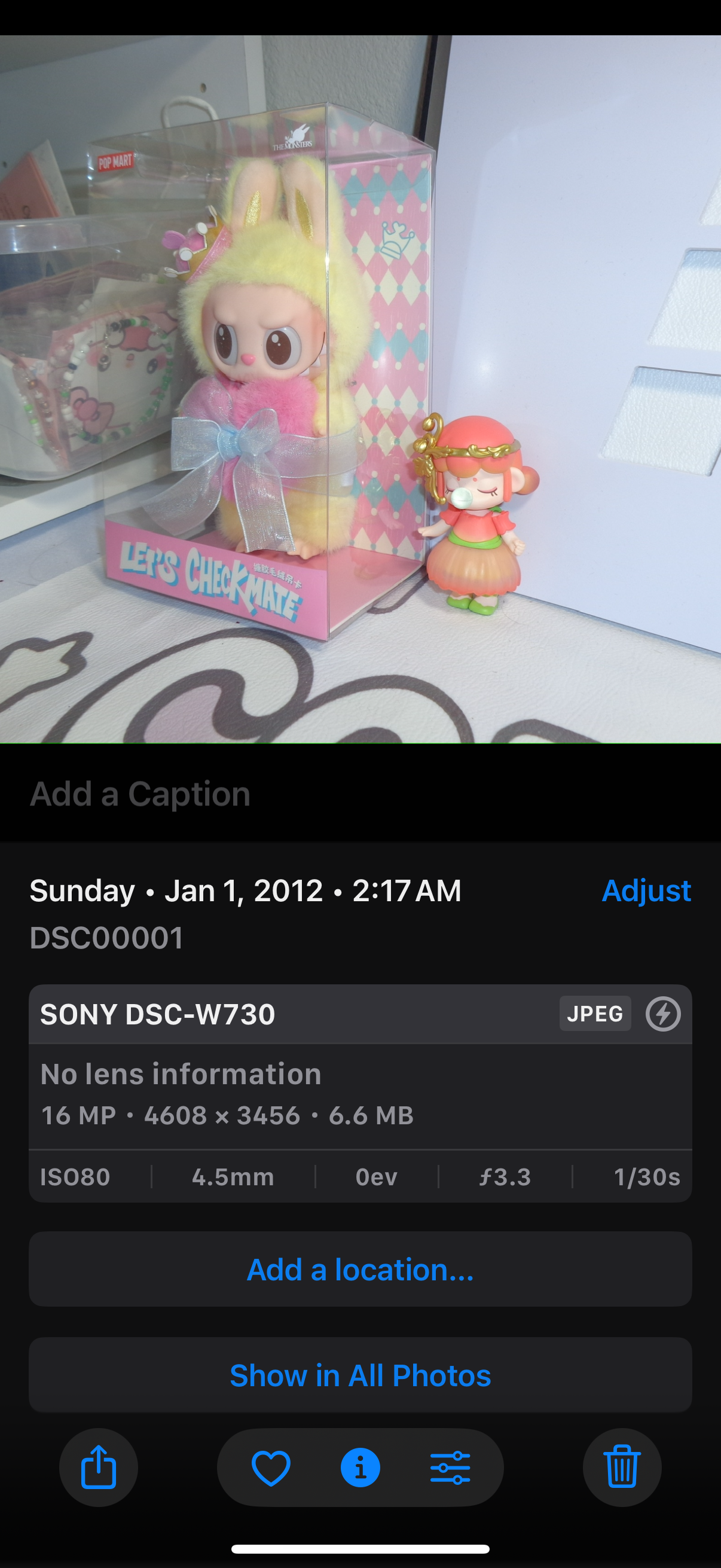721x1568 pixels.
Task: Open the adjustments sliders icon
Action: [450, 1468]
